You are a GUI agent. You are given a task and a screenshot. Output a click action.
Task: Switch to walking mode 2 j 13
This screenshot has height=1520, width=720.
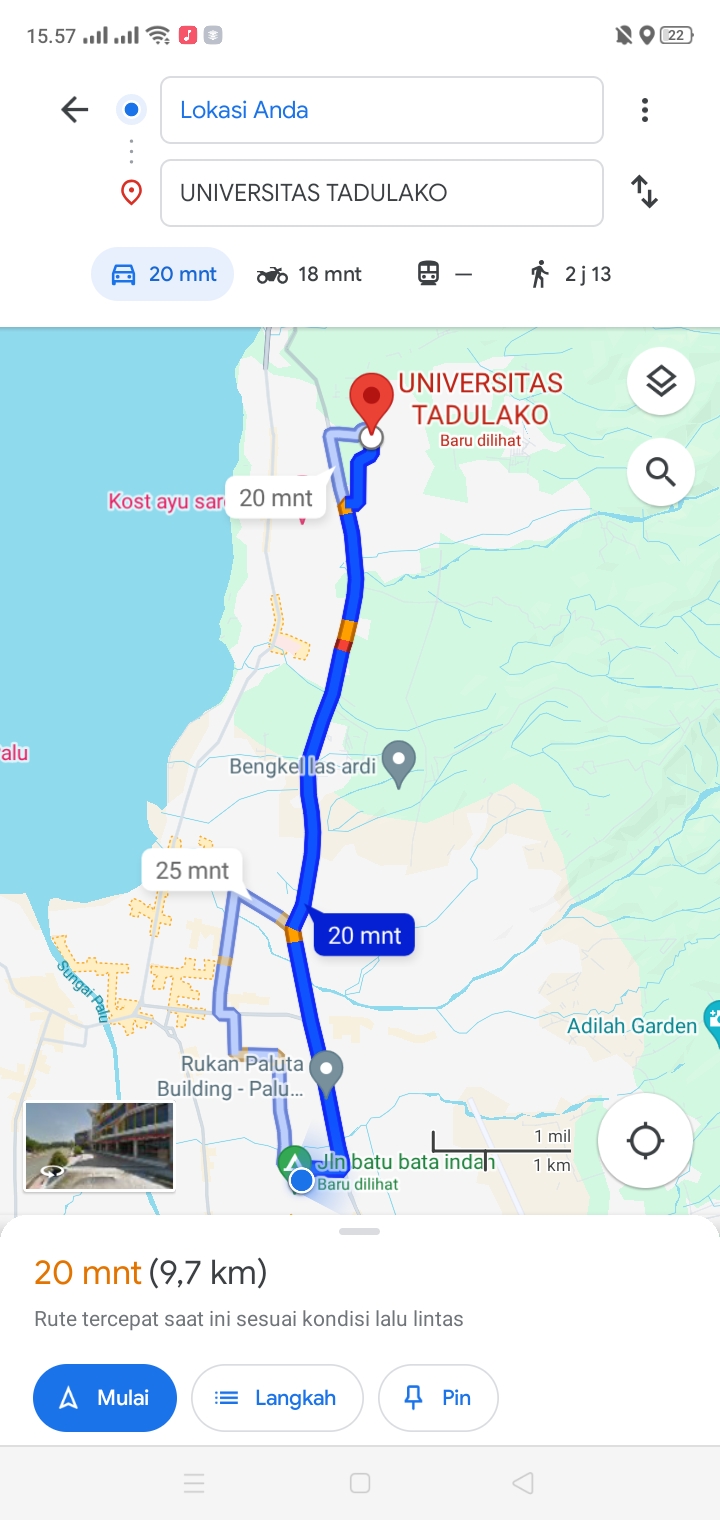click(569, 274)
